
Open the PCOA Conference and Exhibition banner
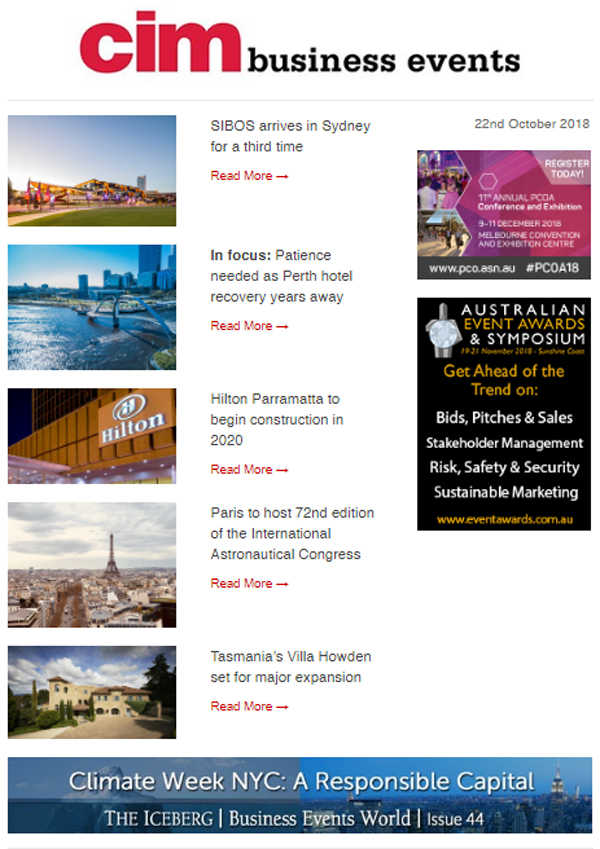tap(504, 215)
